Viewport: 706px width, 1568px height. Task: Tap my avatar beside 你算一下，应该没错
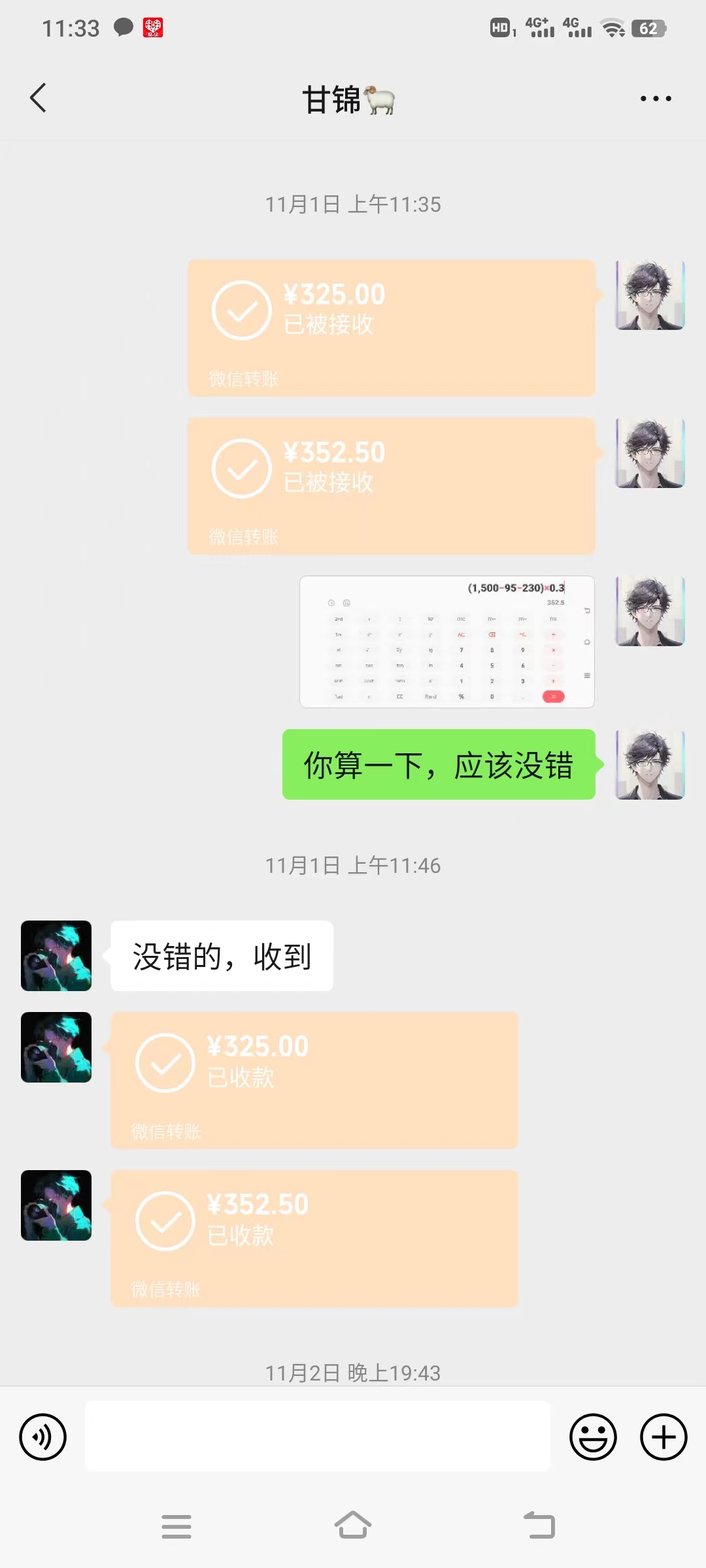pos(650,764)
